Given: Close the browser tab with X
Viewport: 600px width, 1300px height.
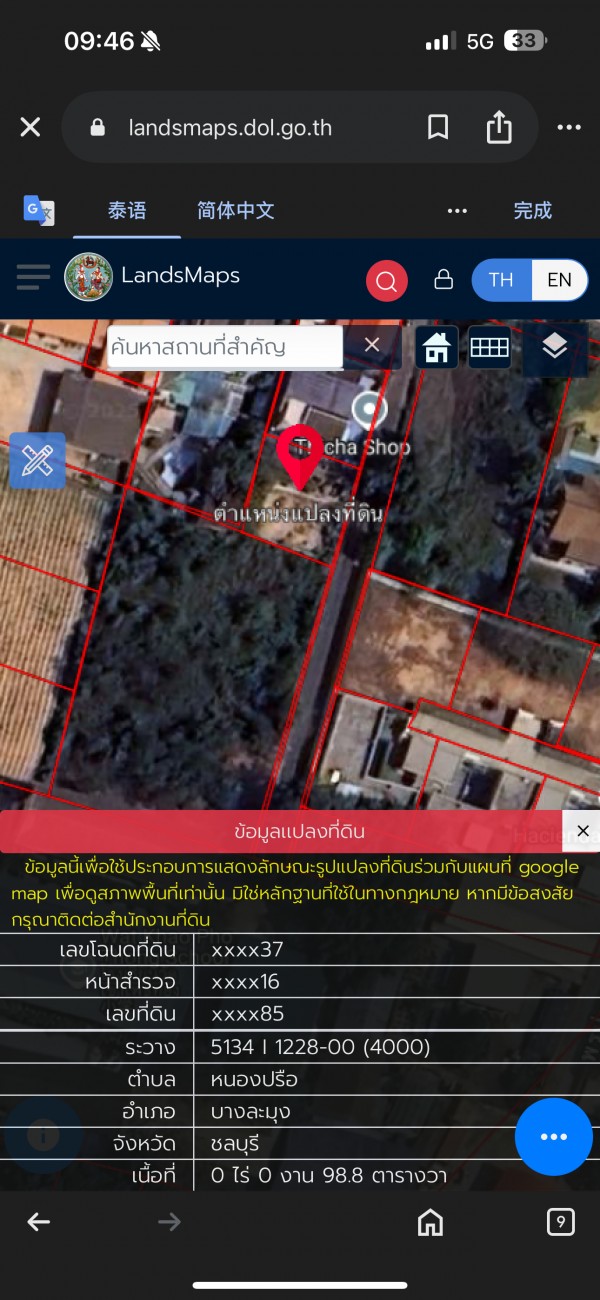Looking at the screenshot, I should (x=30, y=127).
